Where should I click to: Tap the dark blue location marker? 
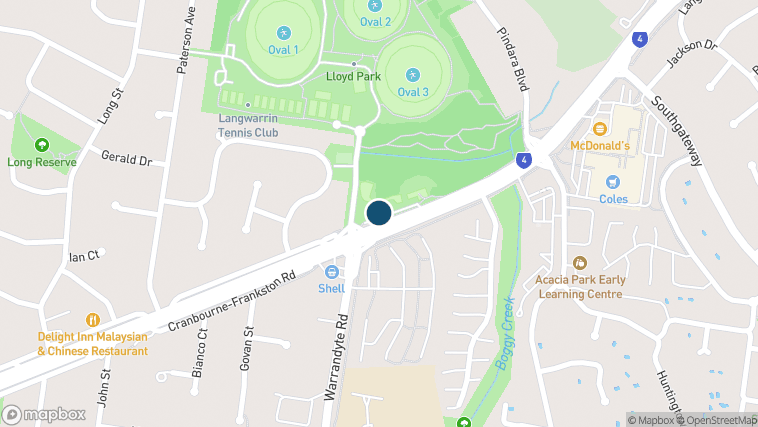point(379,213)
